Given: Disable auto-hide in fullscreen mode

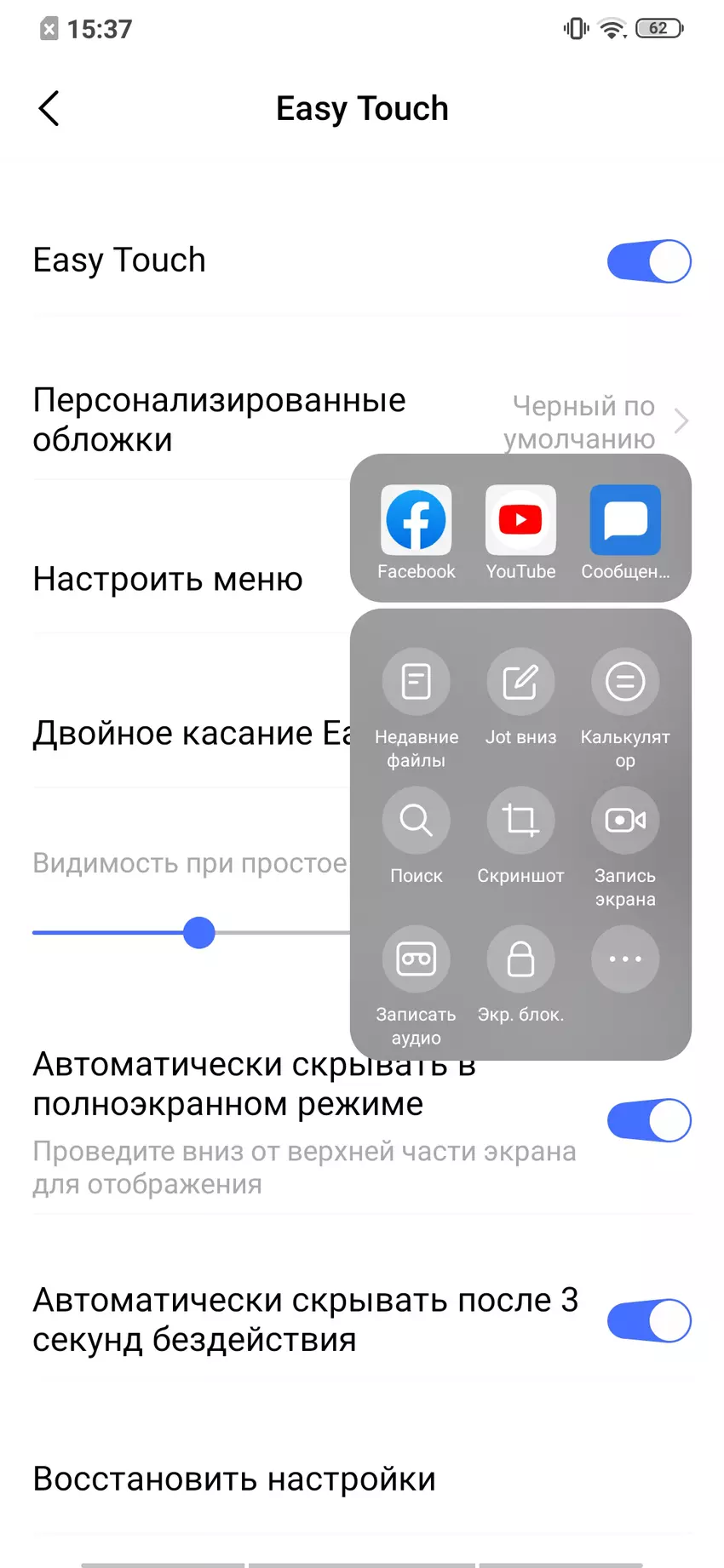Looking at the screenshot, I should 648,1120.
